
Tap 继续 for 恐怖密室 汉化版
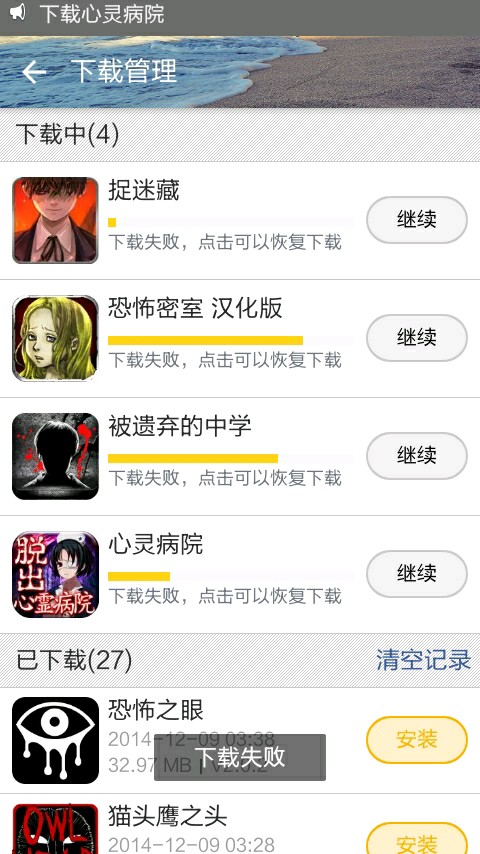click(417, 338)
